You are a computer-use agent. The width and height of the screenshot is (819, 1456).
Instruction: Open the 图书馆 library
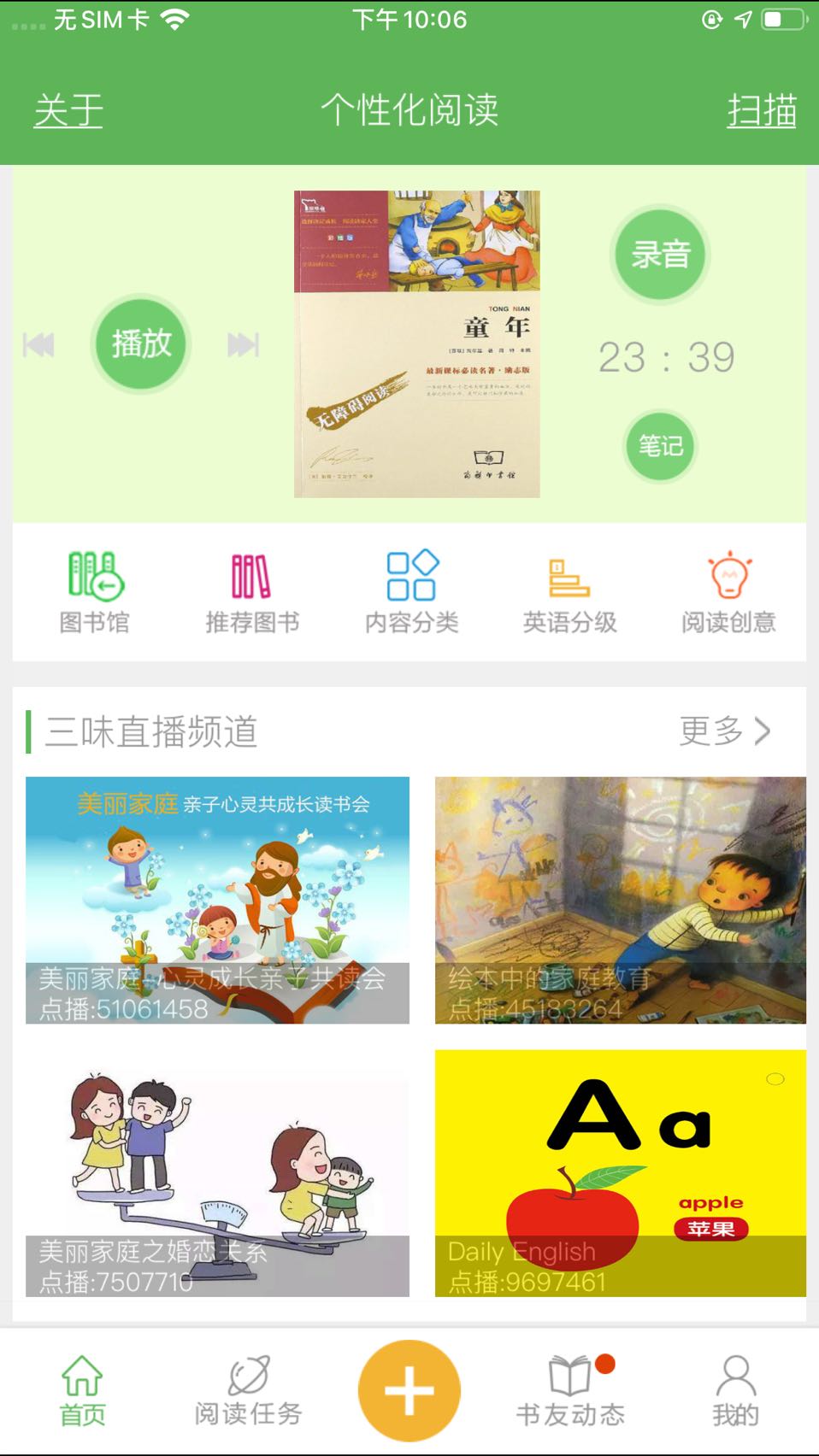coord(94,592)
